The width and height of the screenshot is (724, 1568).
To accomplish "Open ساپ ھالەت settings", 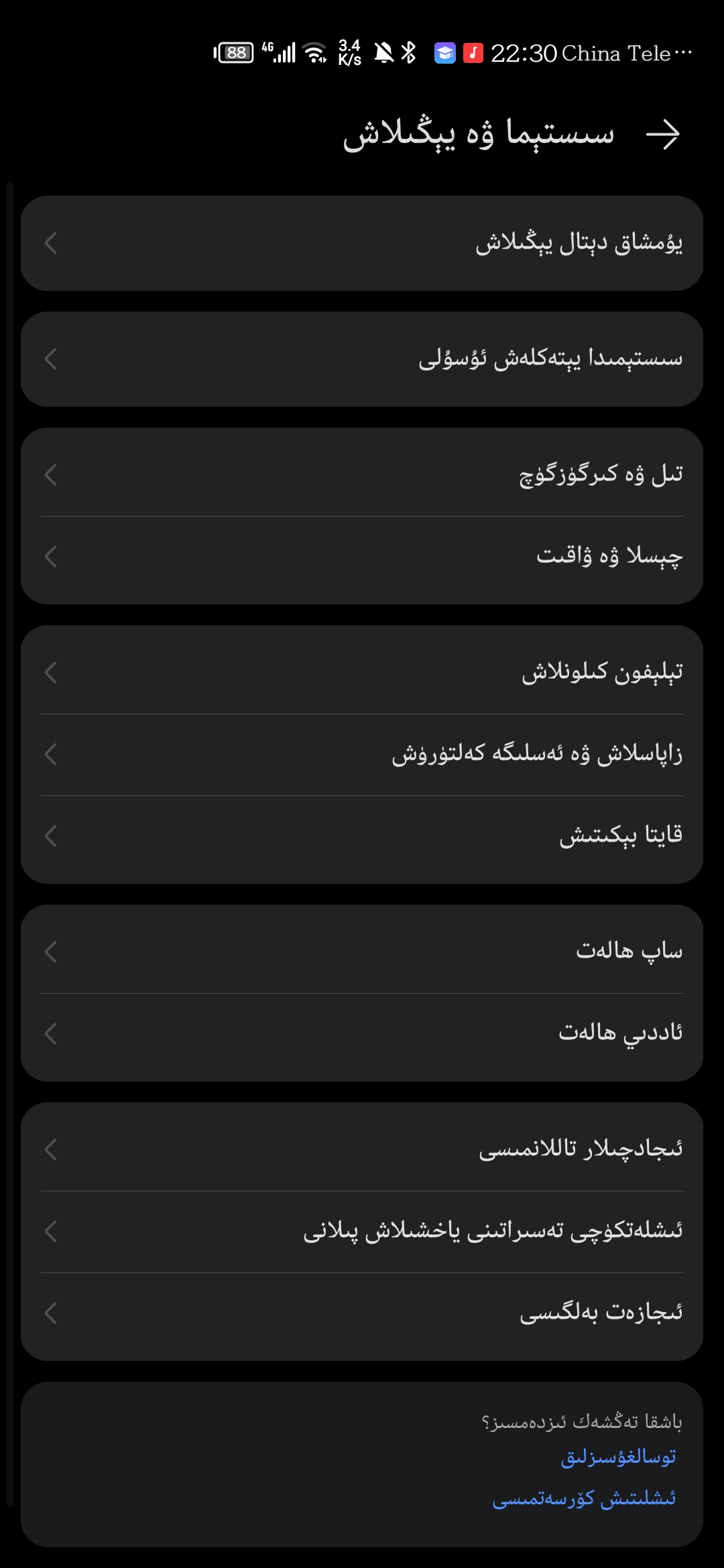I will pos(362,952).
